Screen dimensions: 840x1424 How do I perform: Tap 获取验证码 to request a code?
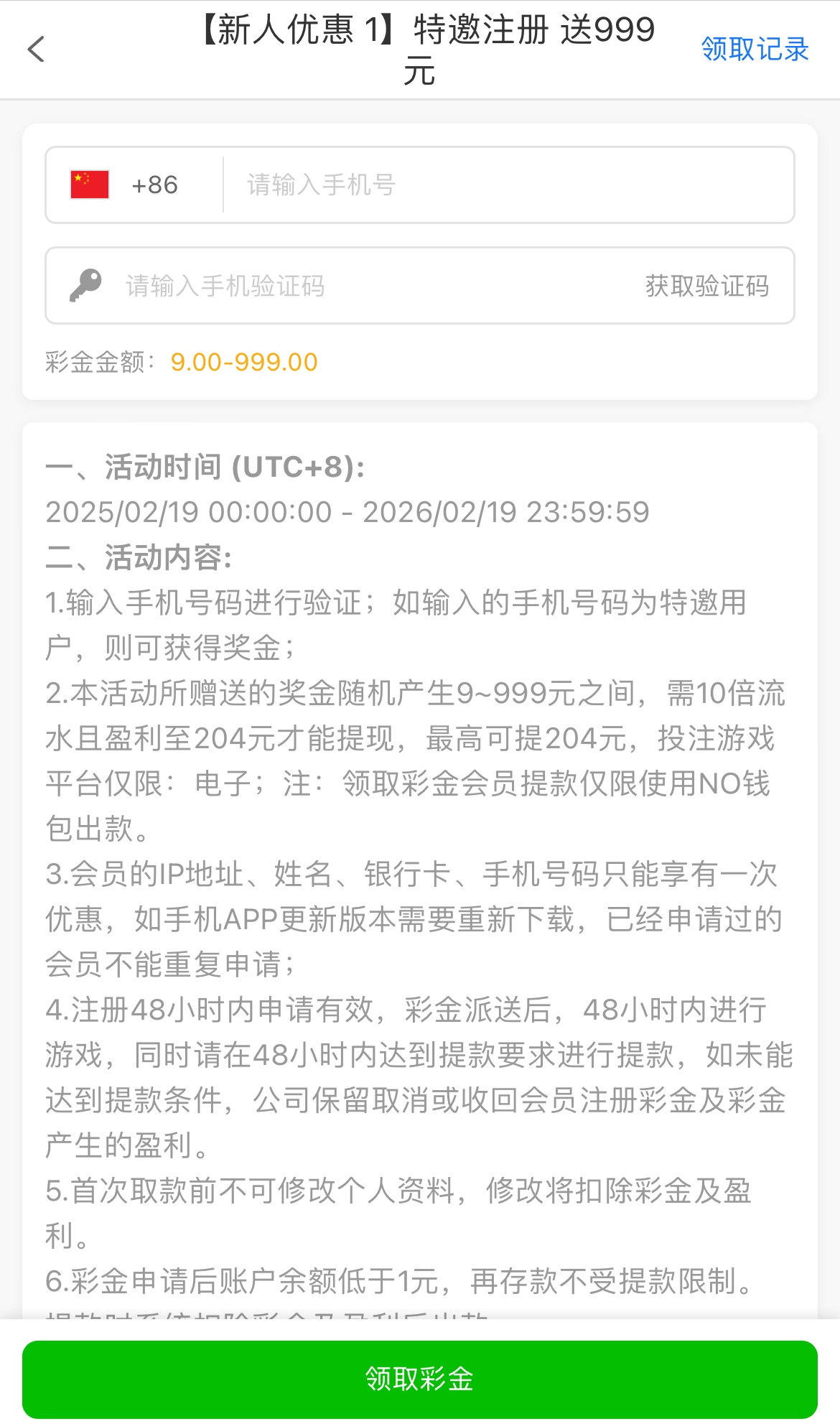pyautogui.click(x=706, y=286)
